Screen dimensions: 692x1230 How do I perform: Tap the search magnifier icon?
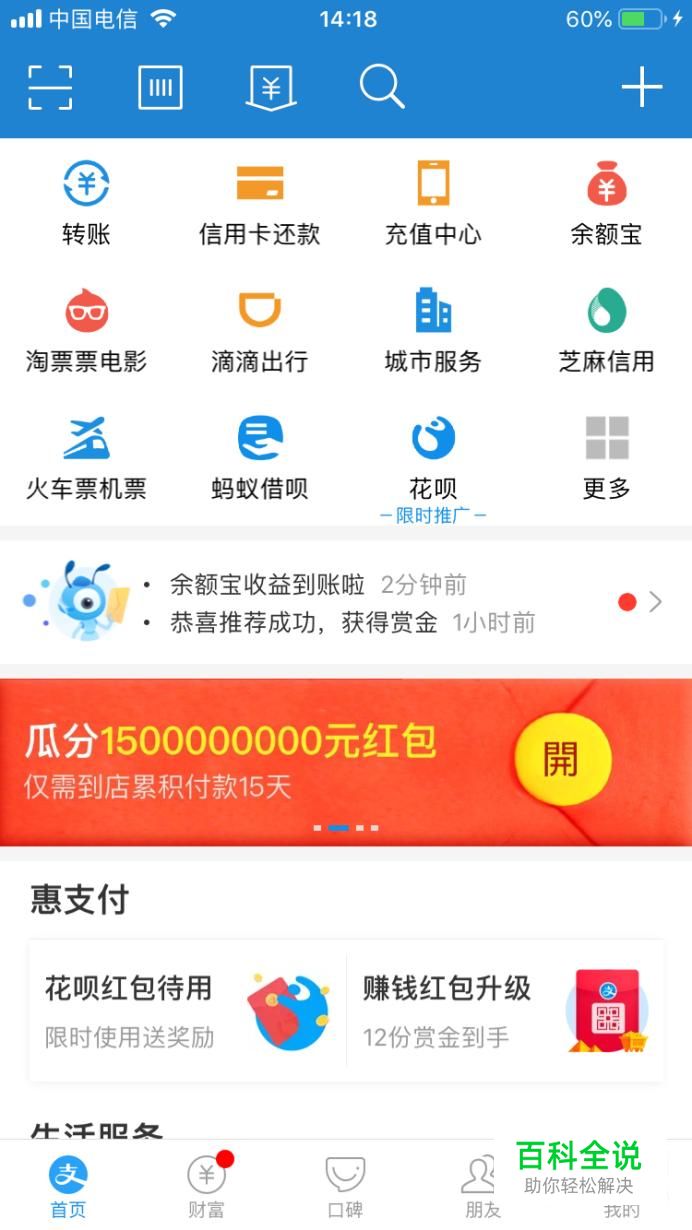(x=381, y=88)
